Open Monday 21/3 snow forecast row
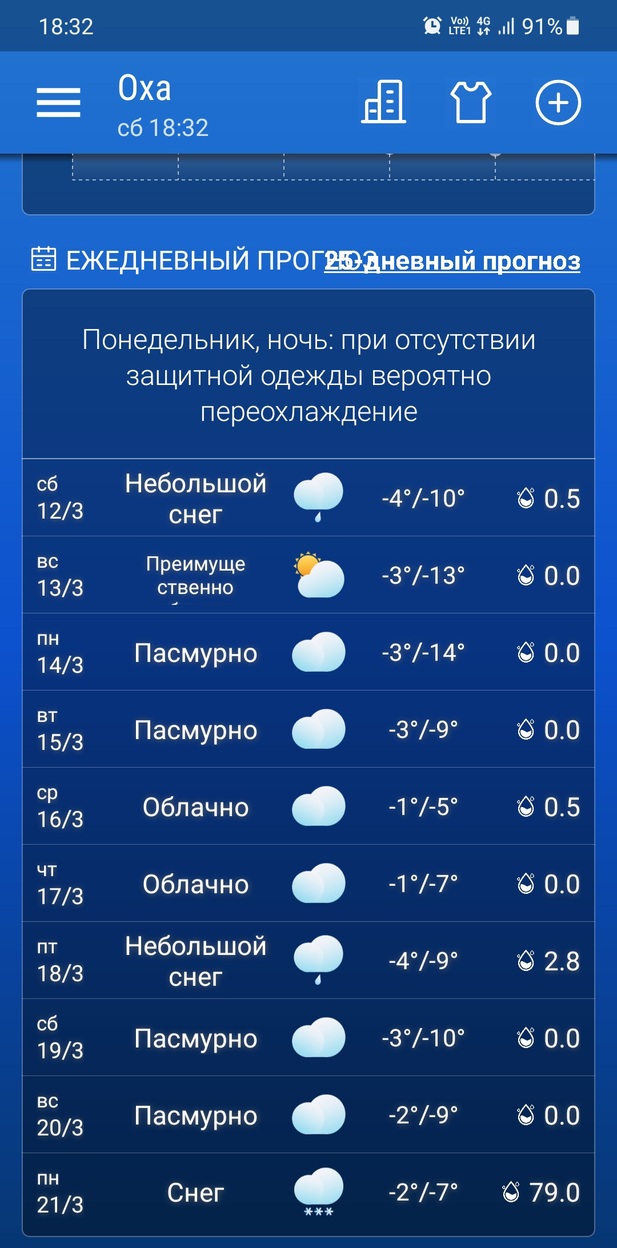 308,1192
